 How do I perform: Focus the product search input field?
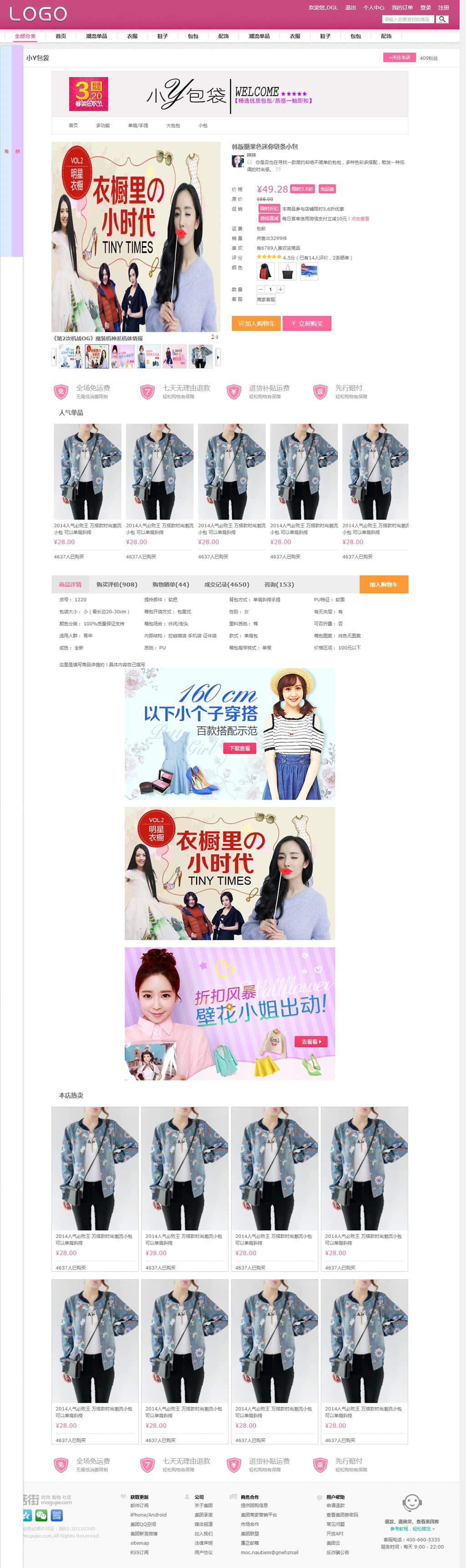[408, 20]
